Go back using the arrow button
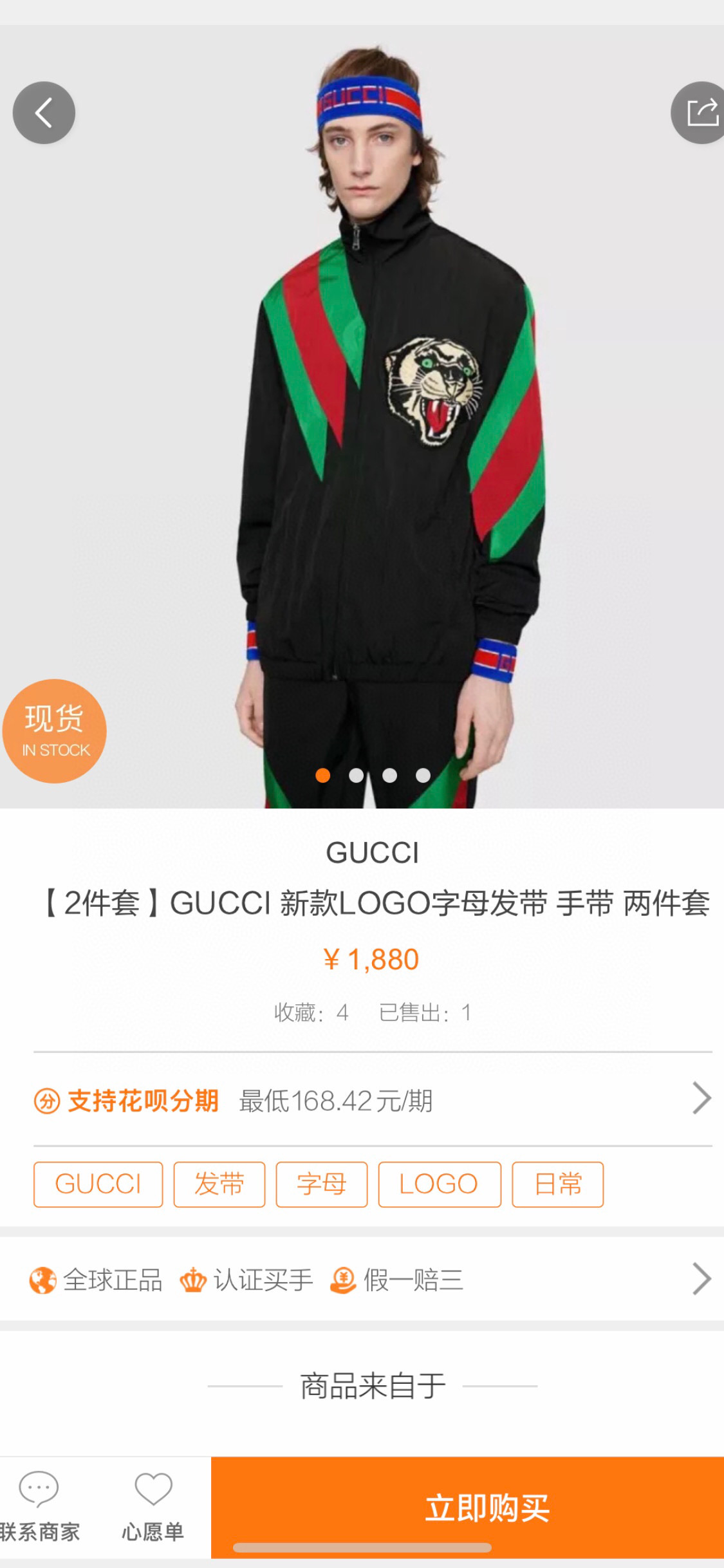Image resolution: width=724 pixels, height=1568 pixels. pos(44,113)
